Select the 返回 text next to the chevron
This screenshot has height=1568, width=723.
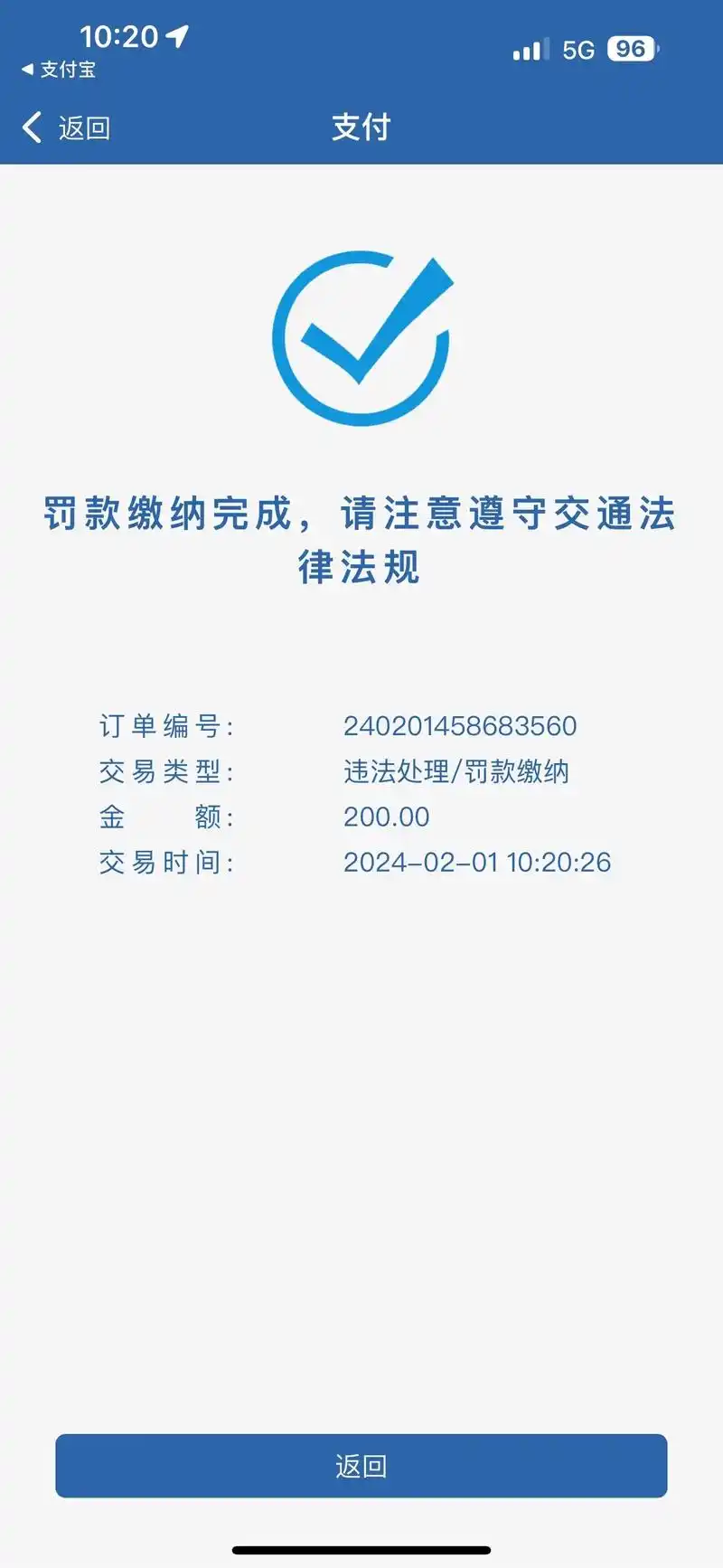[x=82, y=128]
